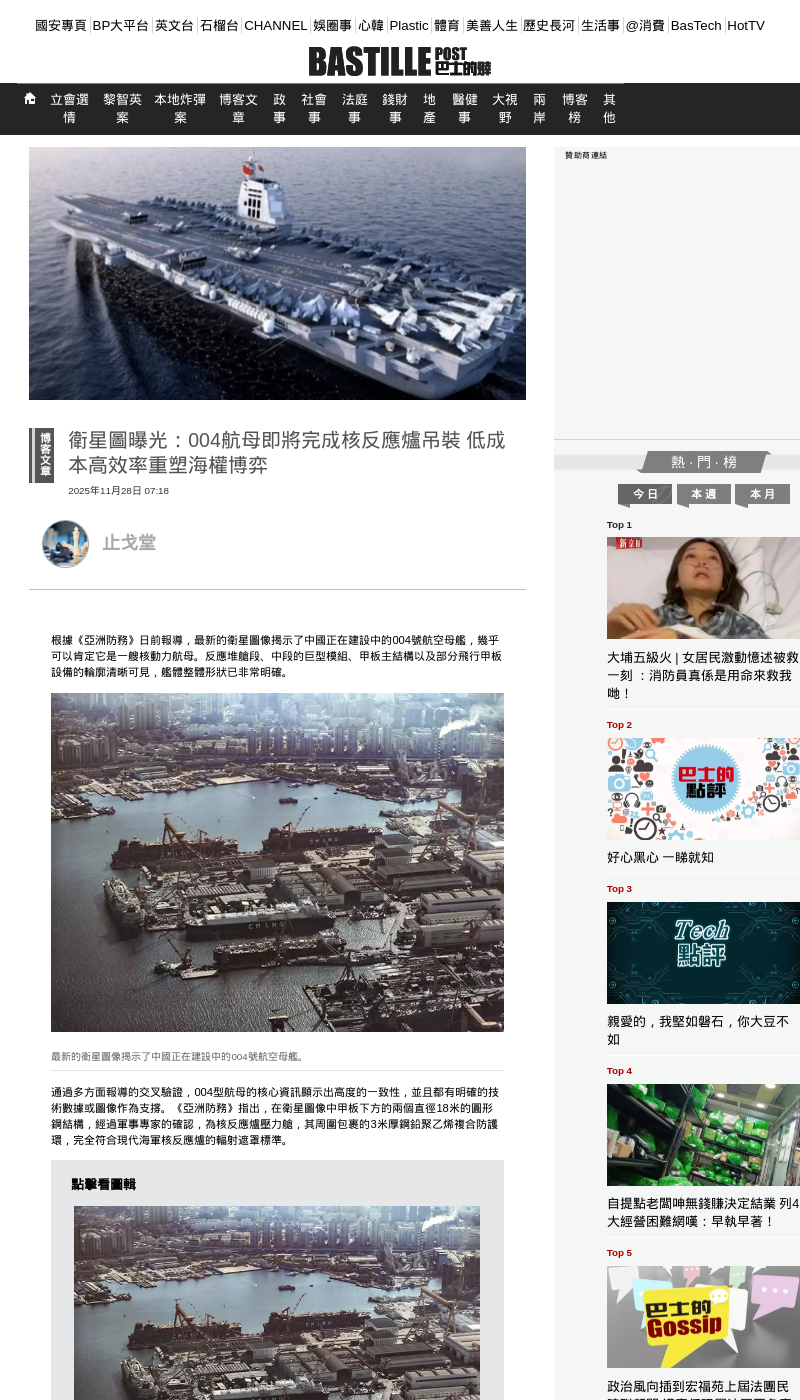Open the 國安專頁 top link

[x=60, y=26]
